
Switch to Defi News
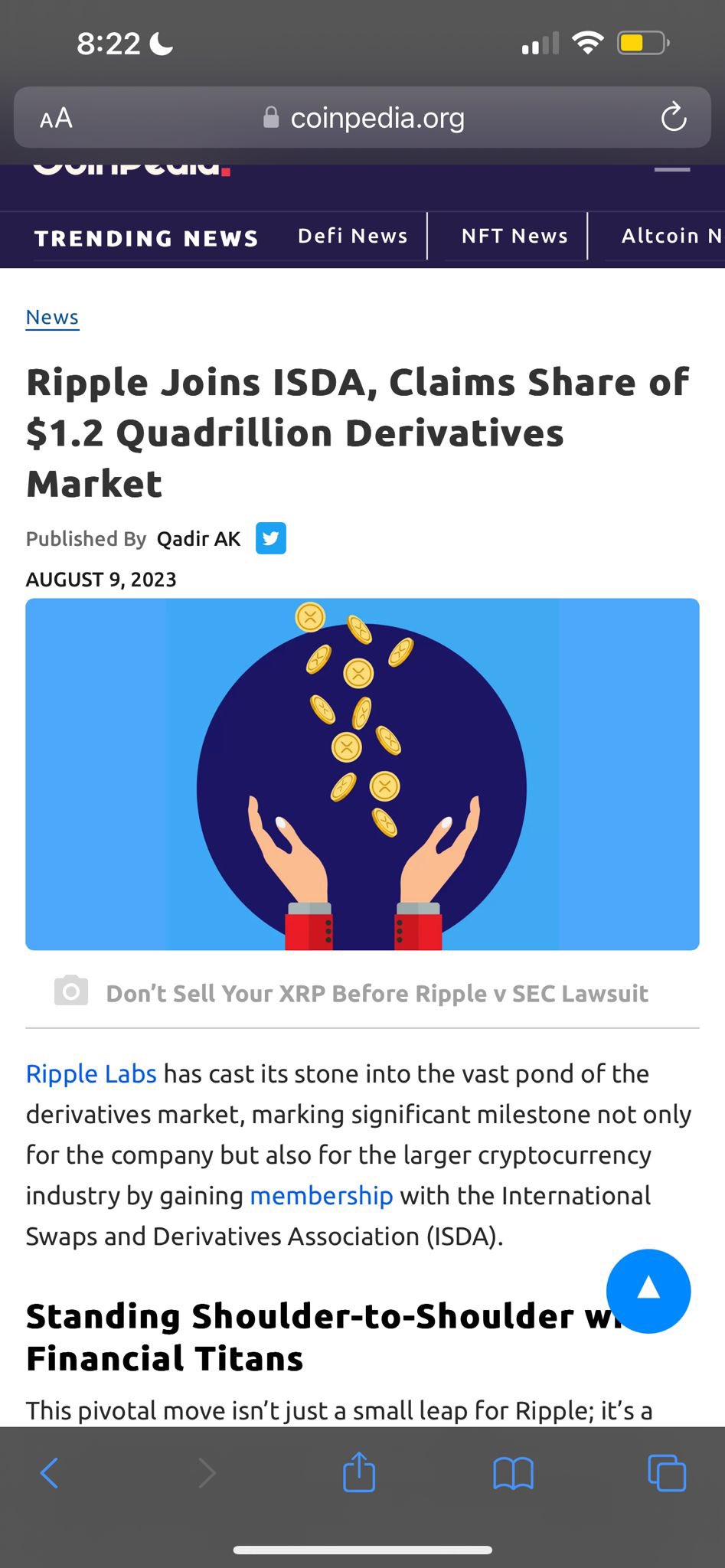[352, 236]
